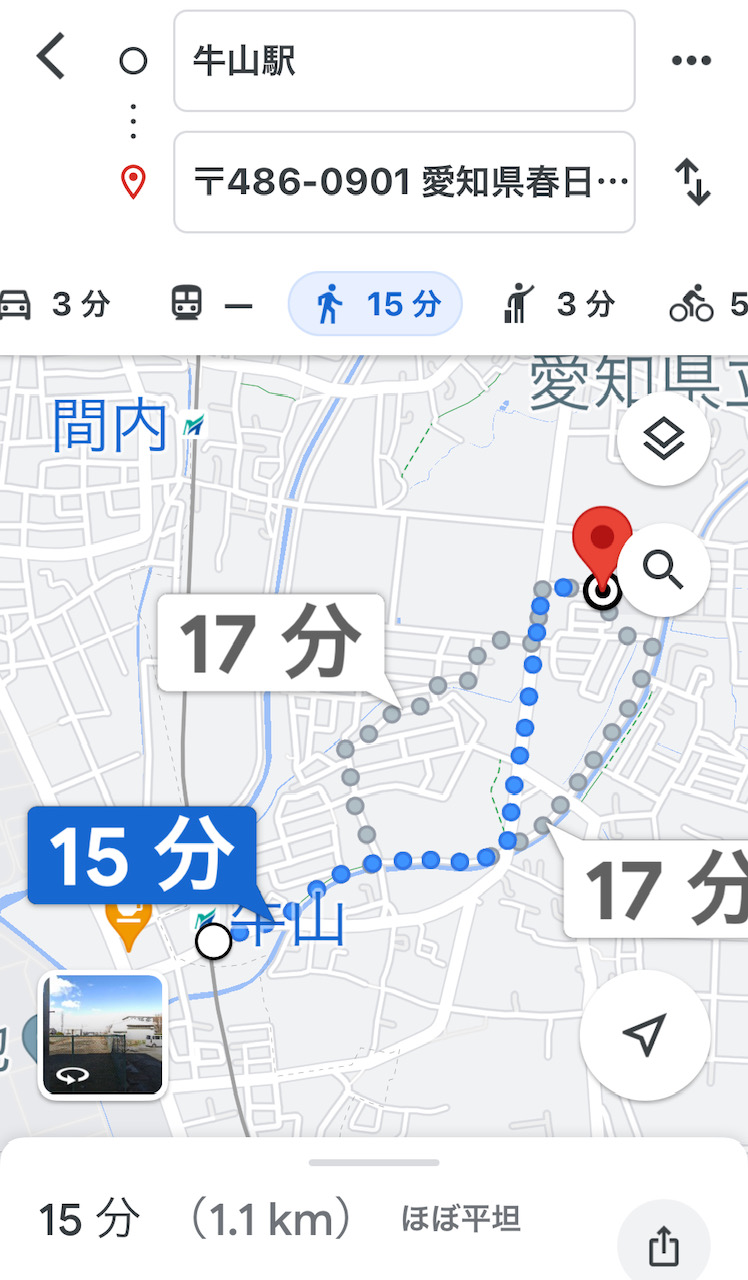The image size is (748, 1280).
Task: Open the Street View thumbnail
Action: tap(103, 1036)
